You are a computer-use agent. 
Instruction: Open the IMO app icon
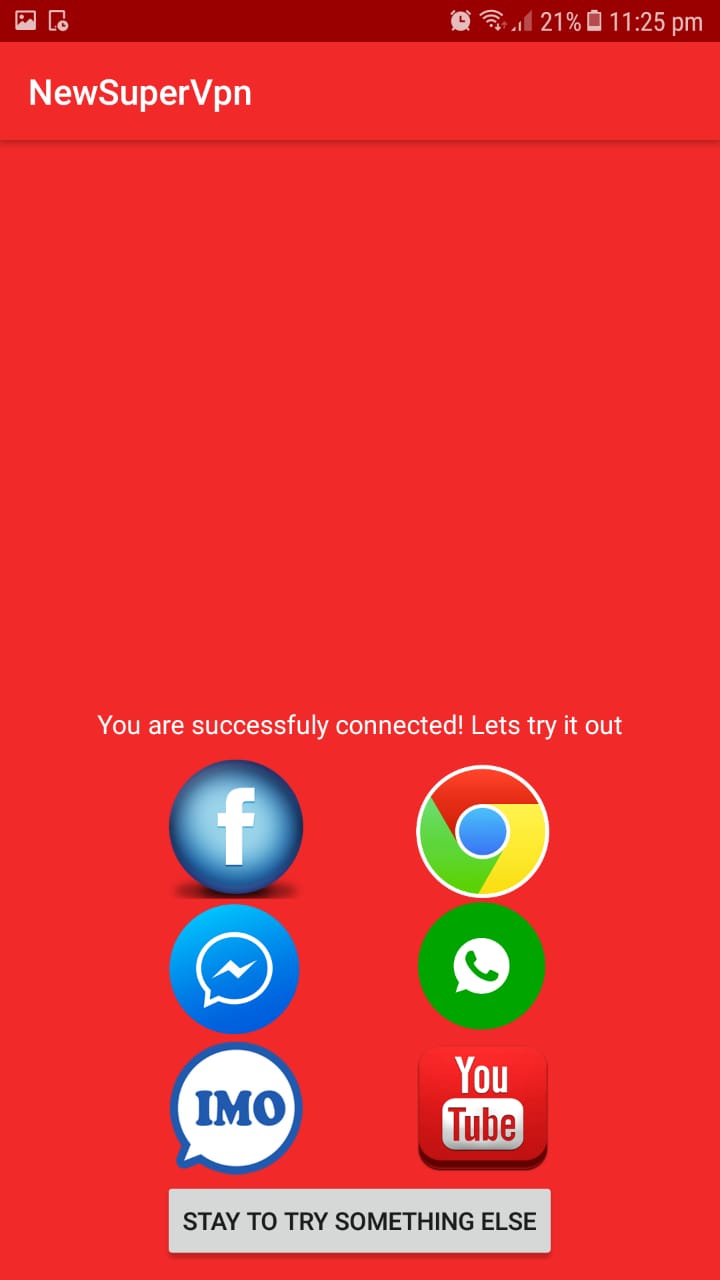(x=236, y=1107)
